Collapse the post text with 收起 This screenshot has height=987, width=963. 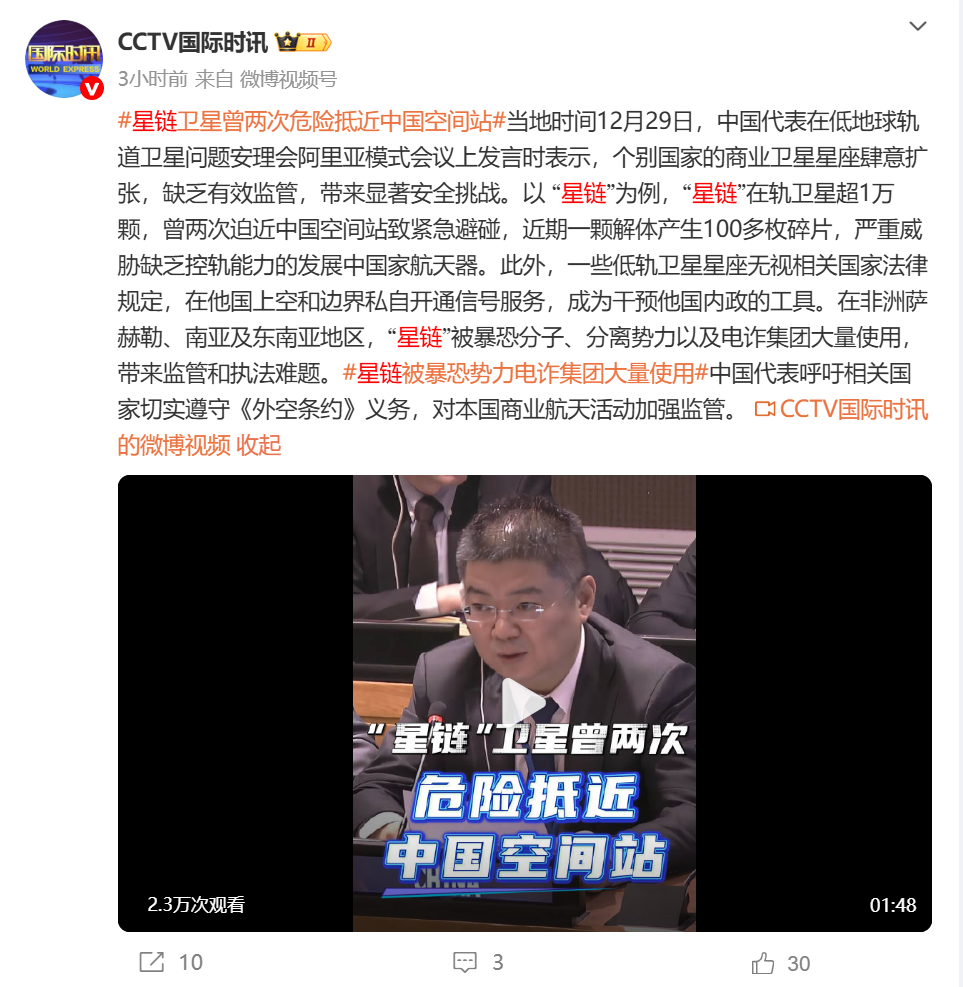click(259, 446)
